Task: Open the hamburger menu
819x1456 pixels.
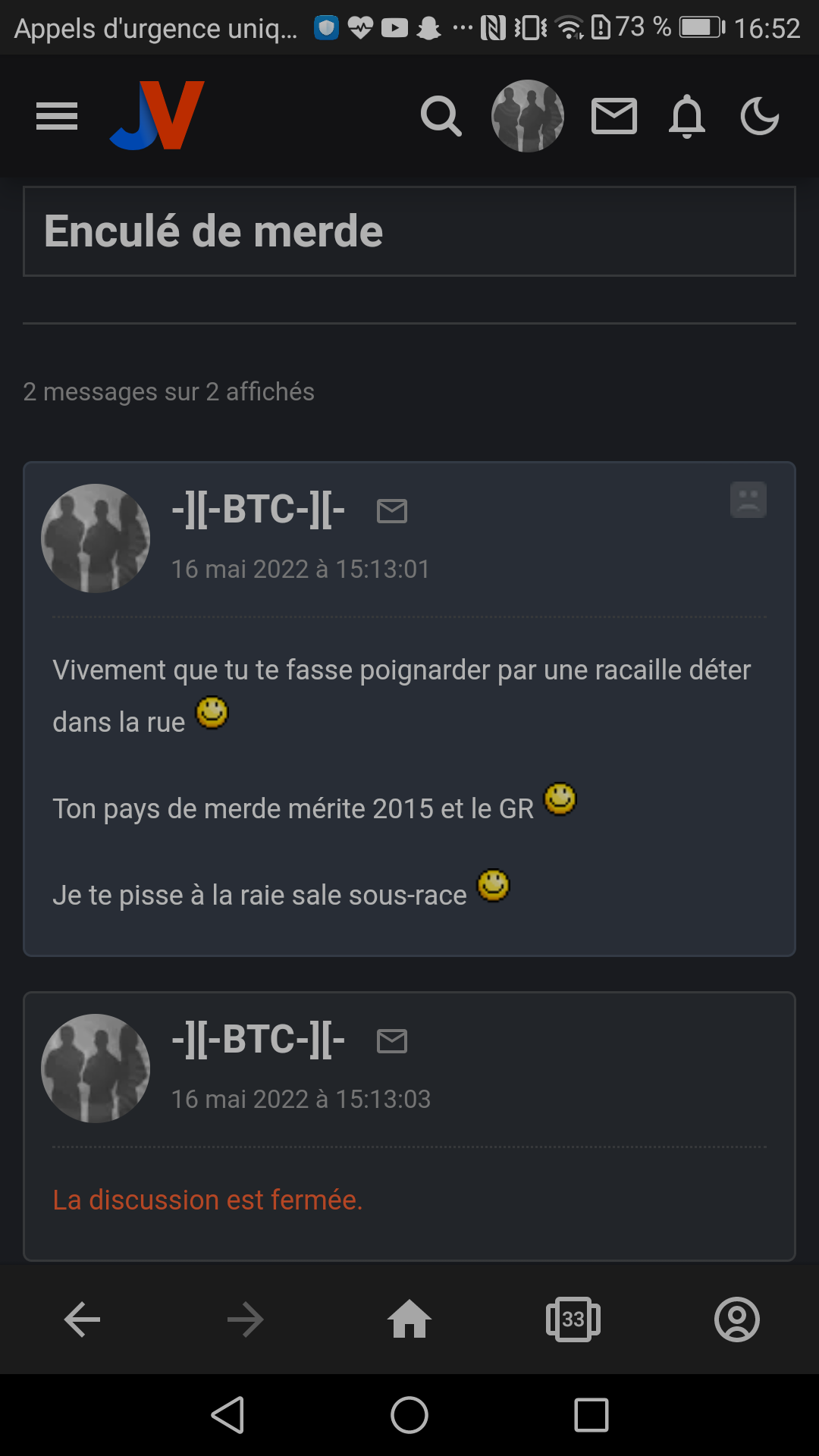Action: [57, 116]
